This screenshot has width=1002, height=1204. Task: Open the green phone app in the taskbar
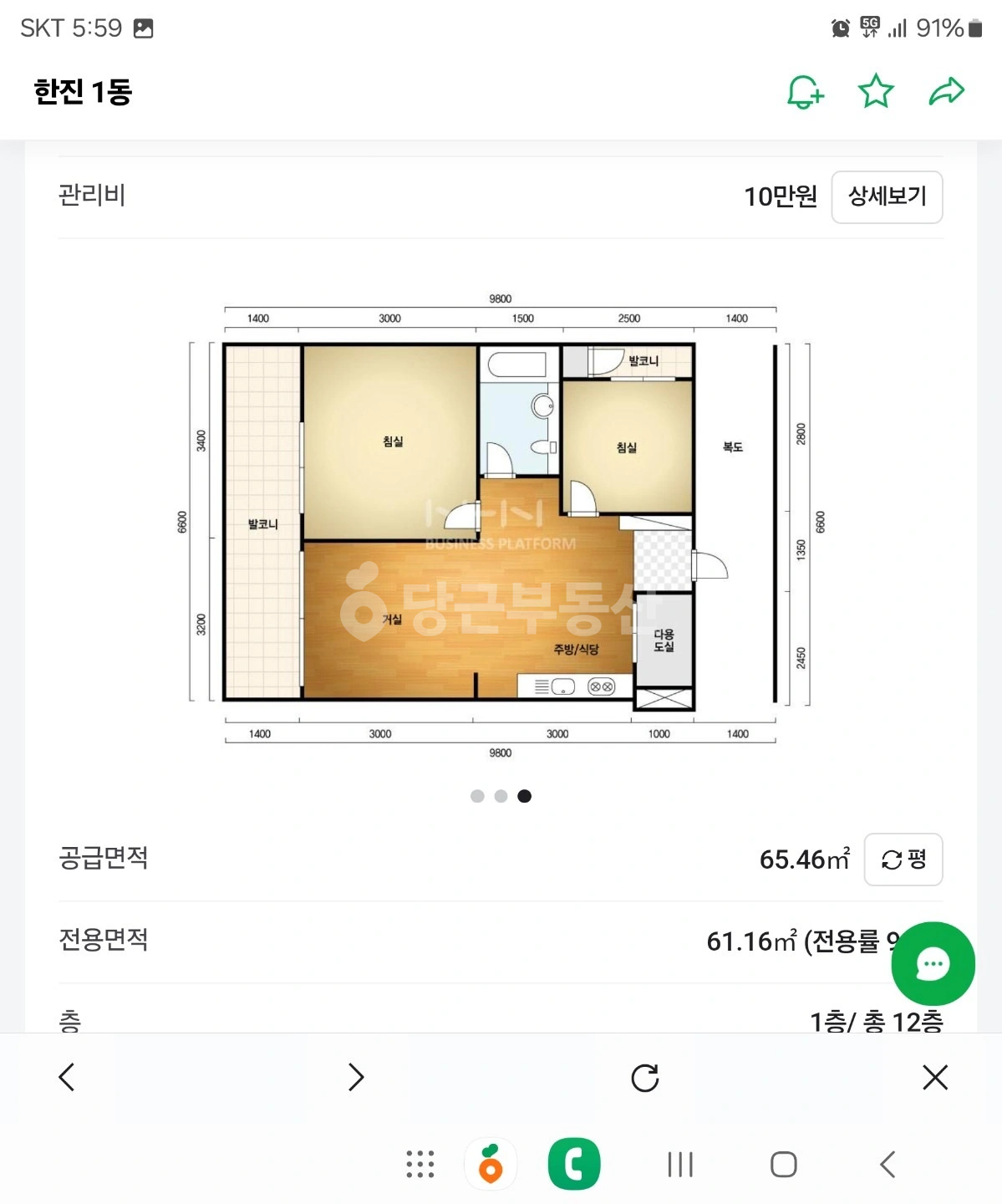574,1164
